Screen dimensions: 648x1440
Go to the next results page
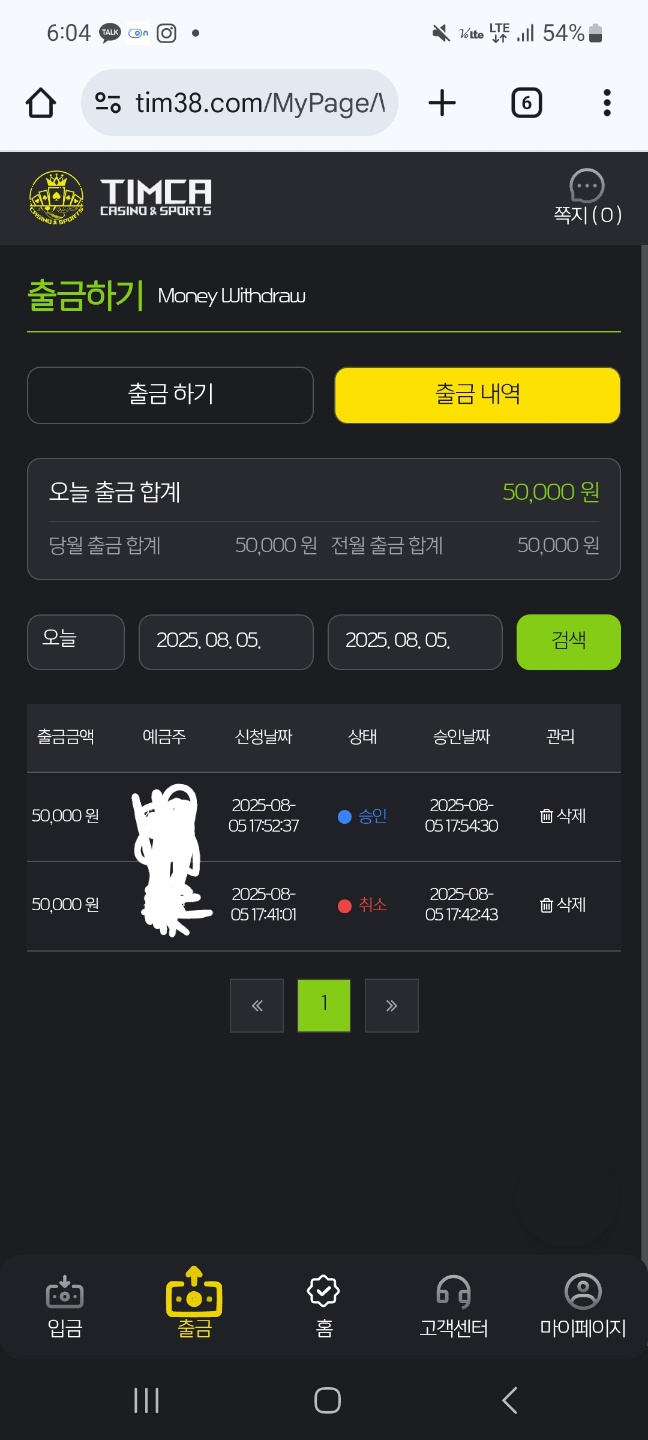(x=391, y=1005)
